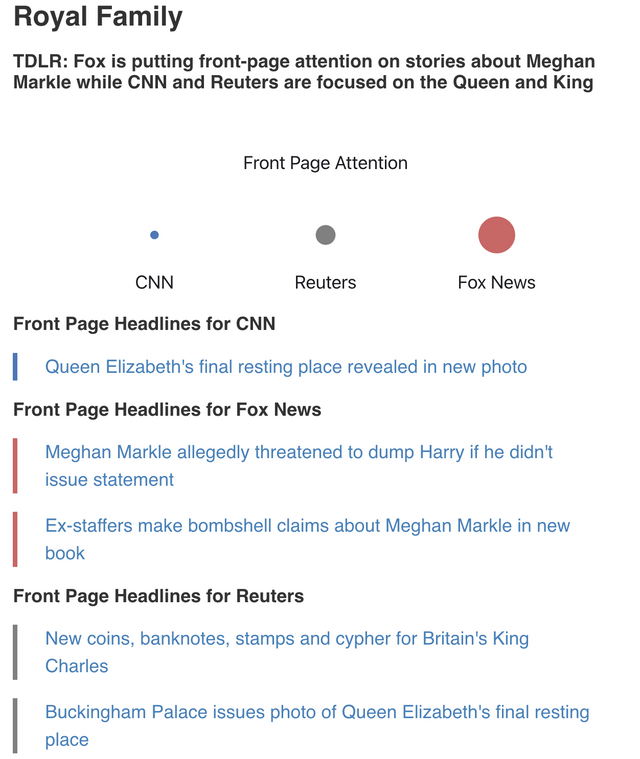Open the ex-staffers bombshell claims headline
Viewport: 640px width, 759px height.
[x=307, y=526]
